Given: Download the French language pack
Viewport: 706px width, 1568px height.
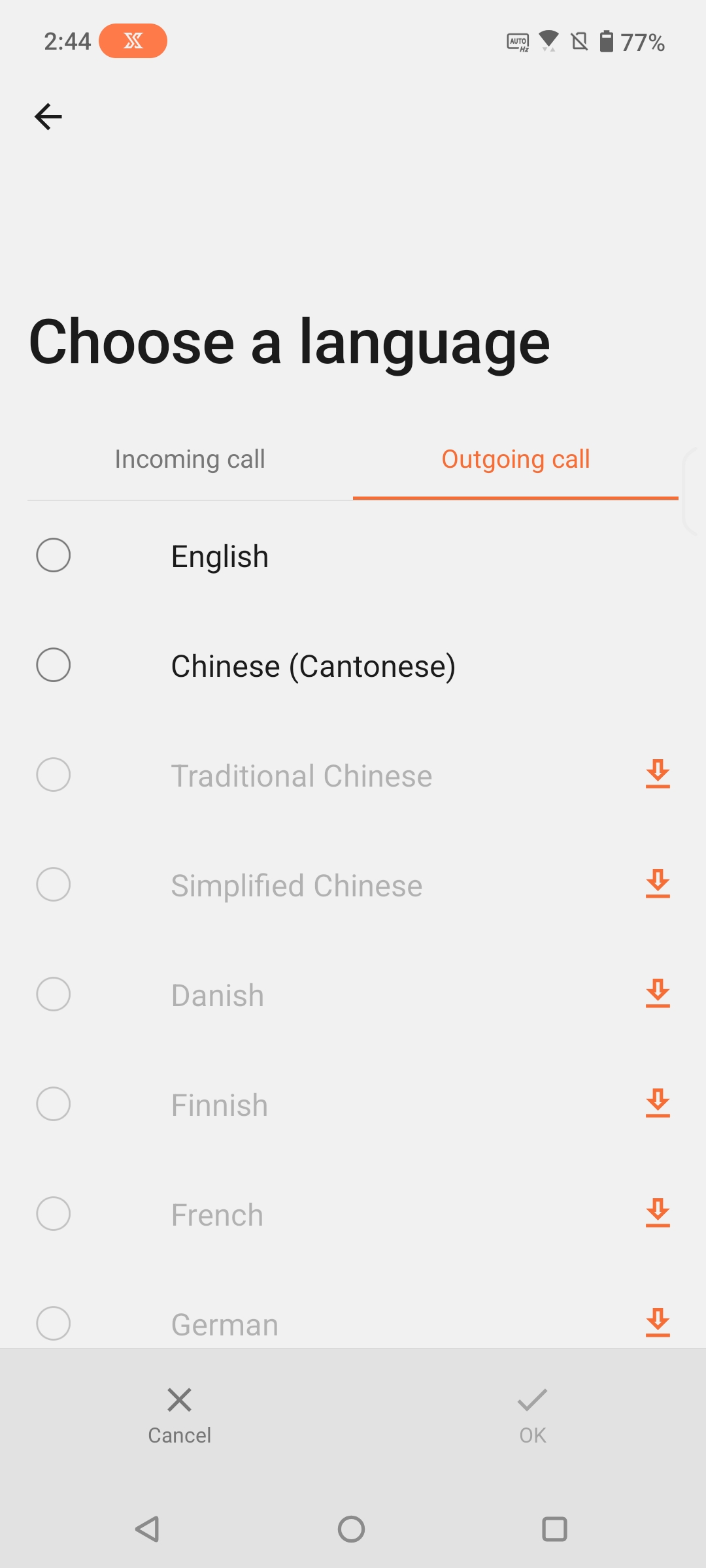Looking at the screenshot, I should [x=658, y=1213].
